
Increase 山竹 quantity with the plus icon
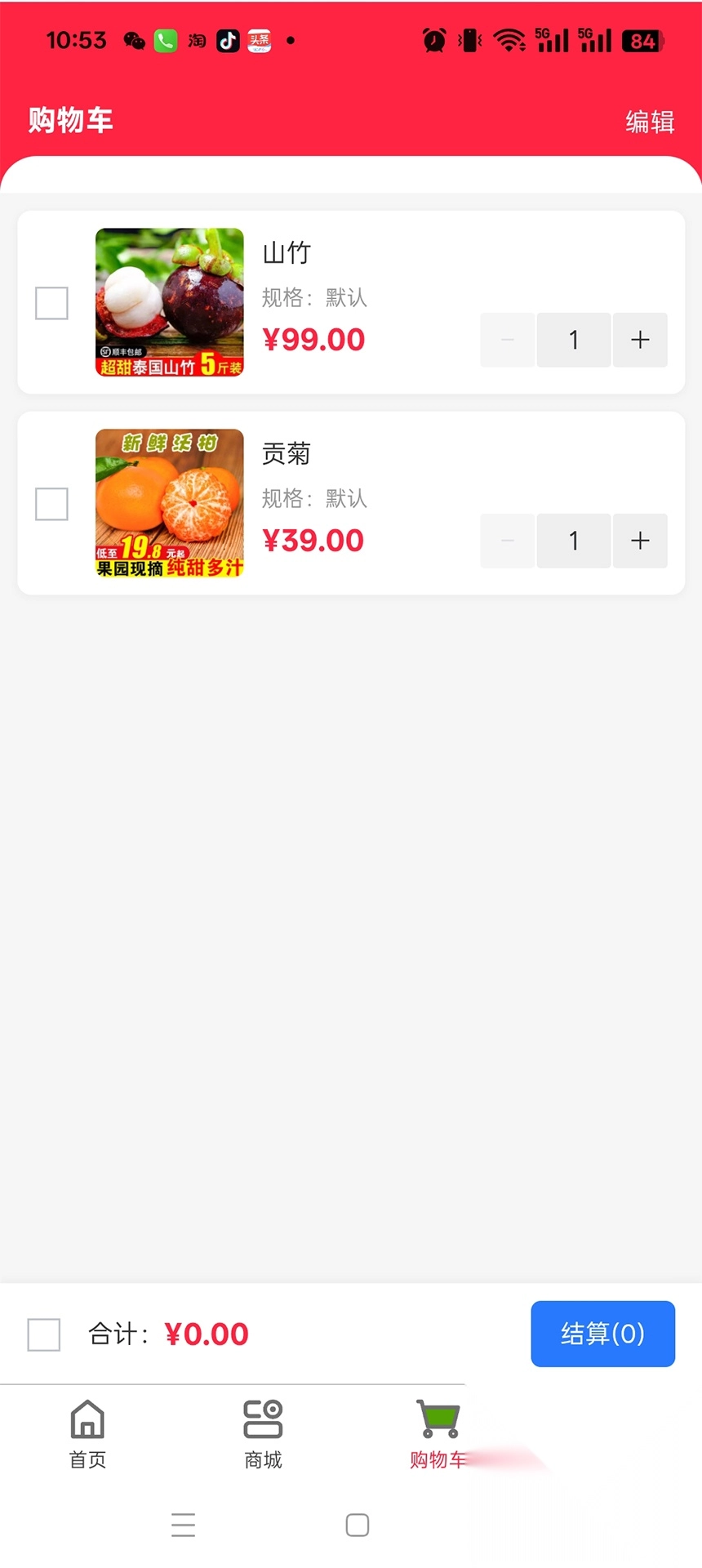click(639, 339)
